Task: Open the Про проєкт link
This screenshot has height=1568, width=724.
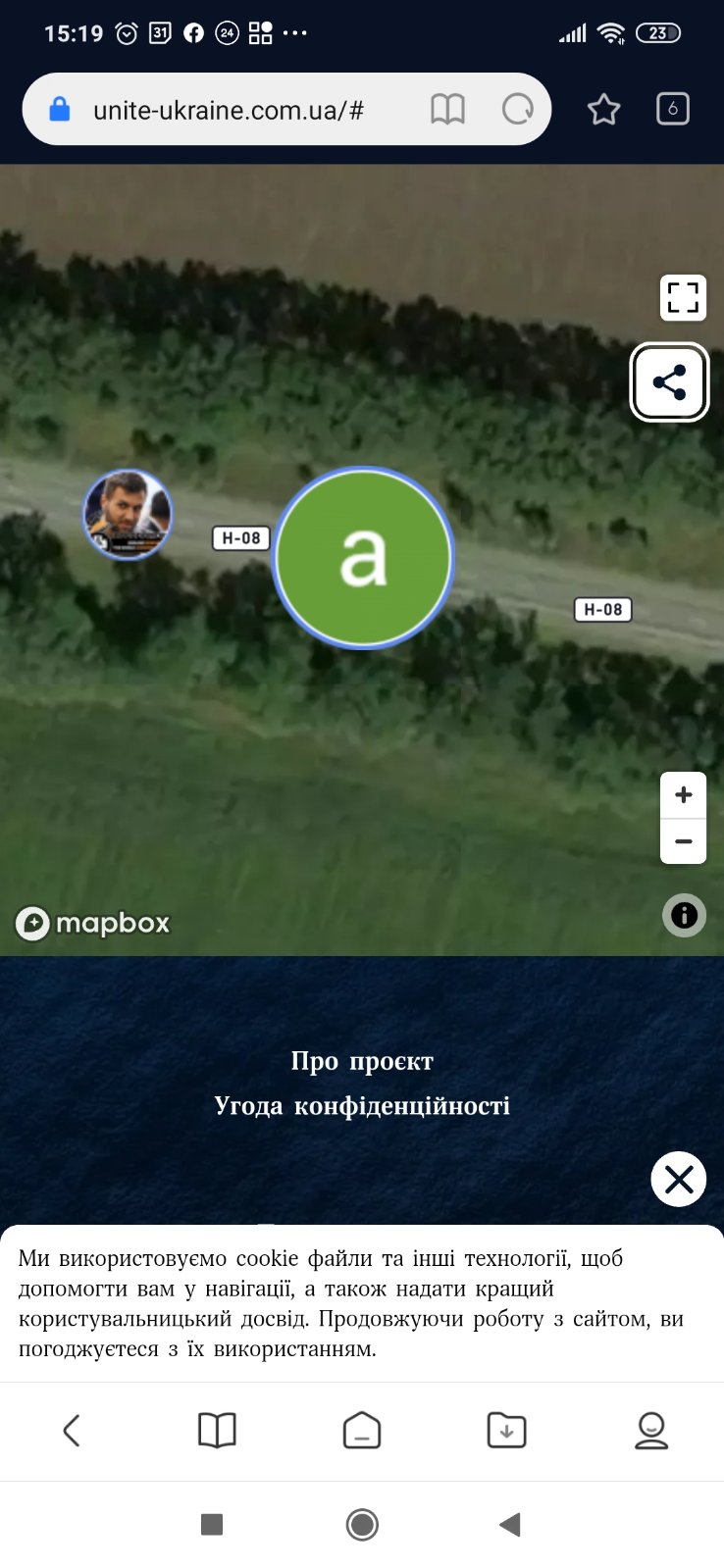Action: point(362,1061)
